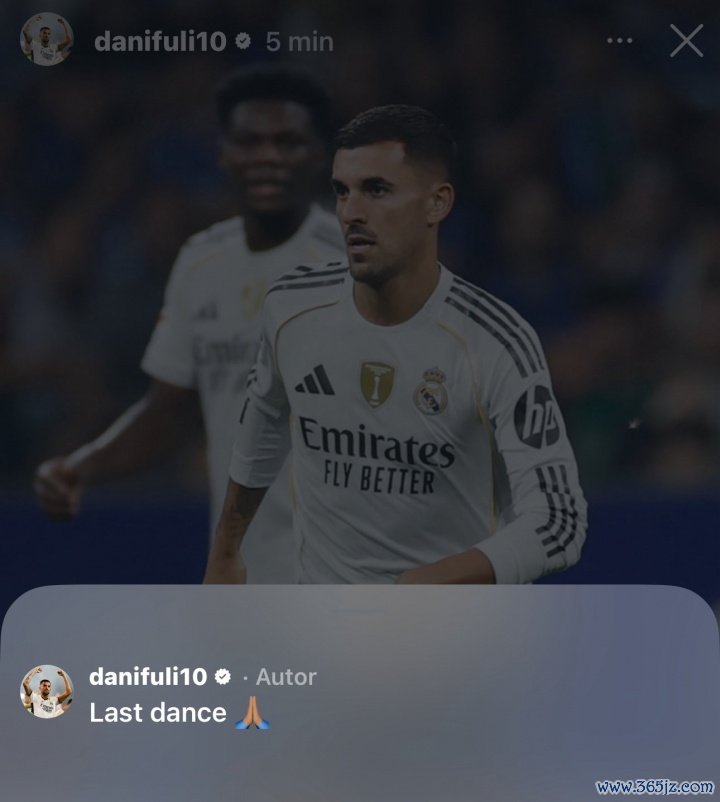This screenshot has width=720, height=802.
Task: Open author avatar beside Last dance comment
Action: point(46,692)
